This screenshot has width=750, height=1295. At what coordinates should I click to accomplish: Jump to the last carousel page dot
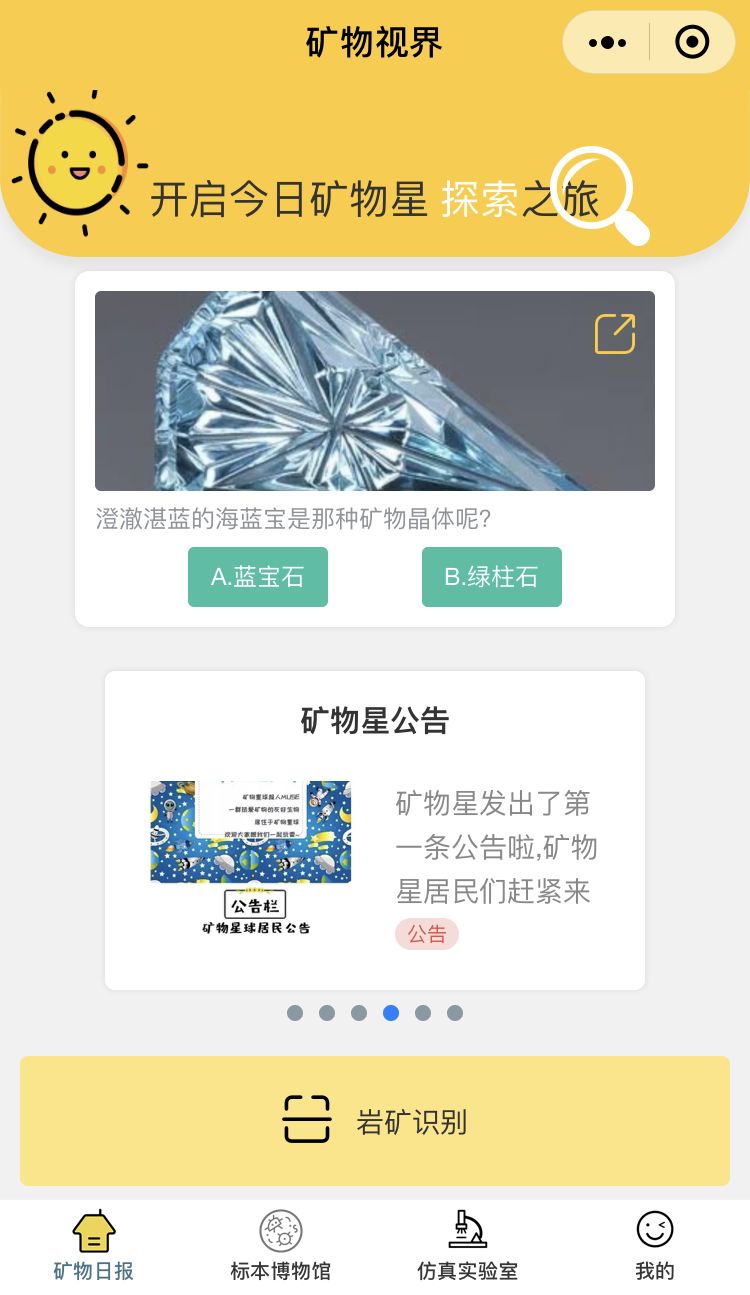pyautogui.click(x=455, y=1013)
